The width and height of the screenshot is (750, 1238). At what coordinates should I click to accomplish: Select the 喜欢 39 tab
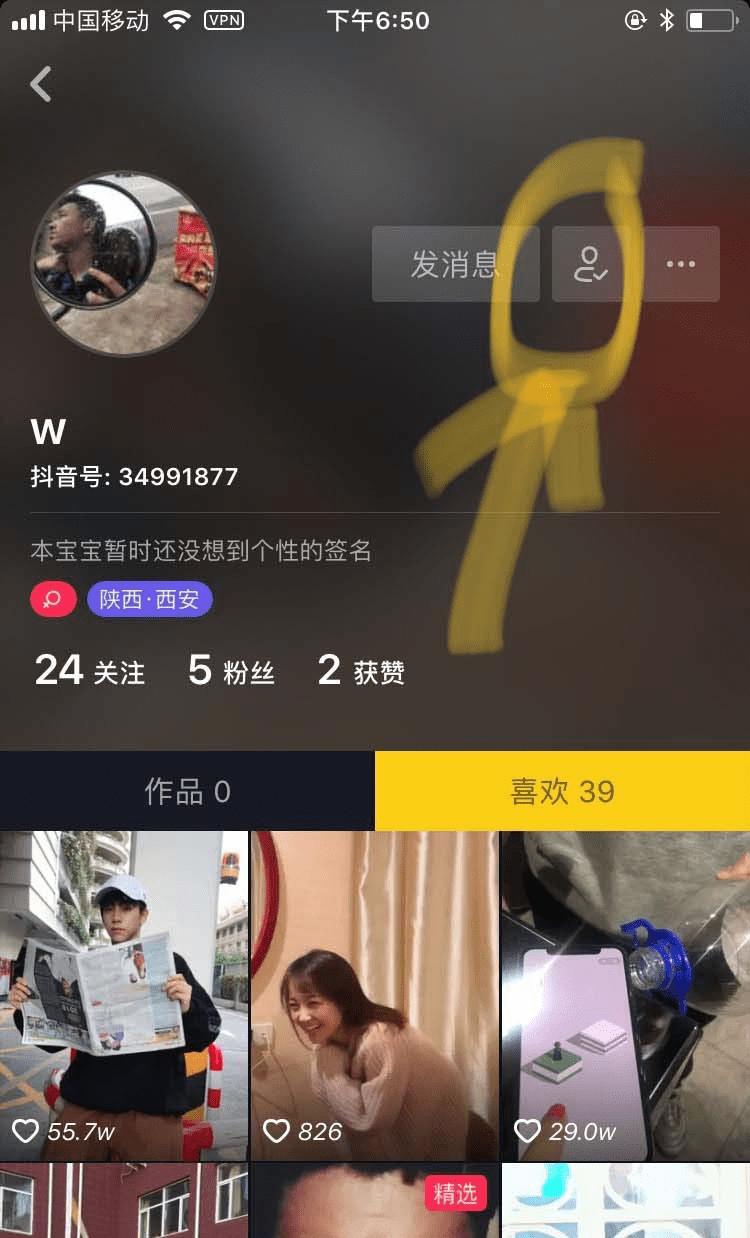(x=562, y=792)
